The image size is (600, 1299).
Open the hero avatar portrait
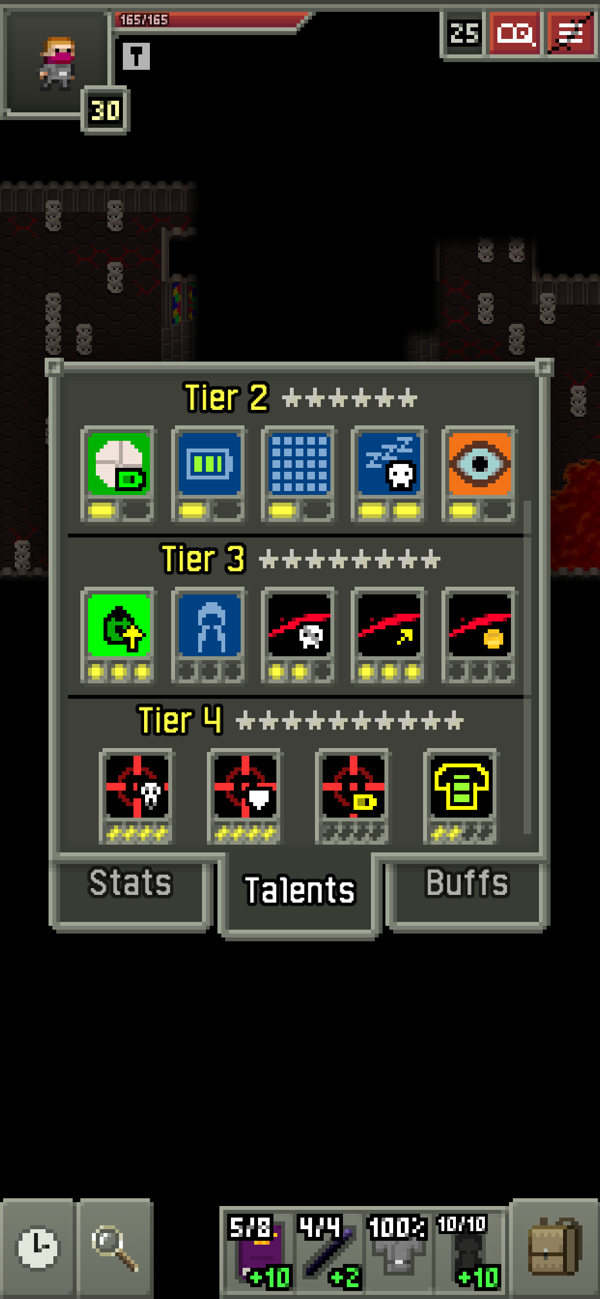pos(56,63)
